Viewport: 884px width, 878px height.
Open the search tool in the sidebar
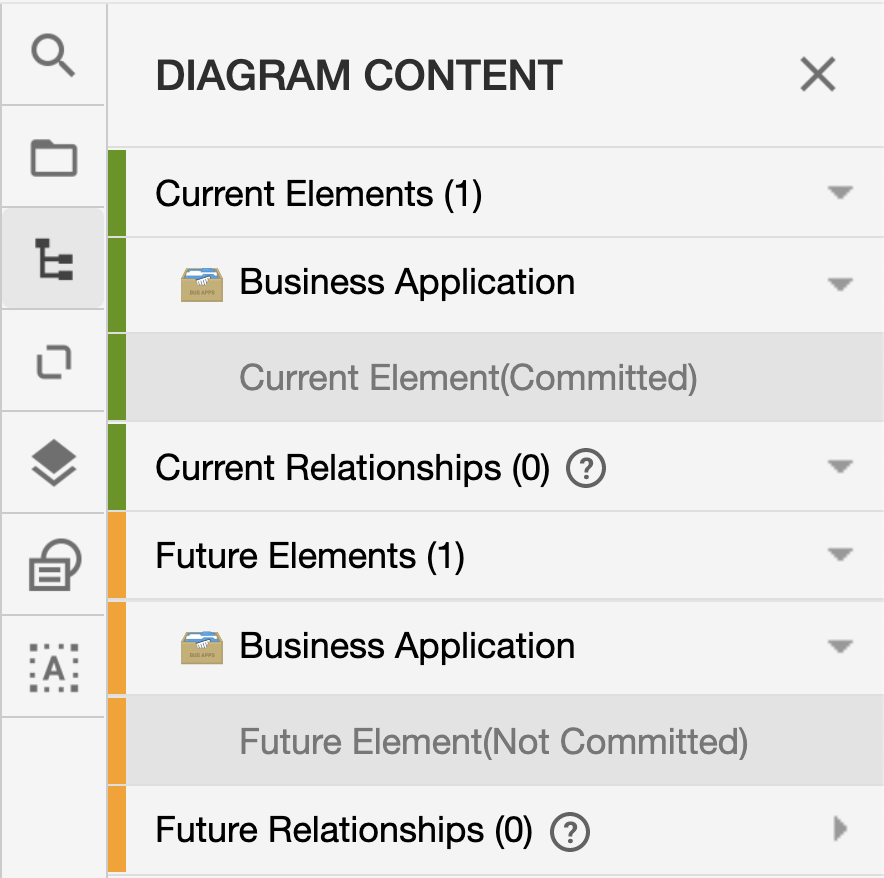coord(53,55)
